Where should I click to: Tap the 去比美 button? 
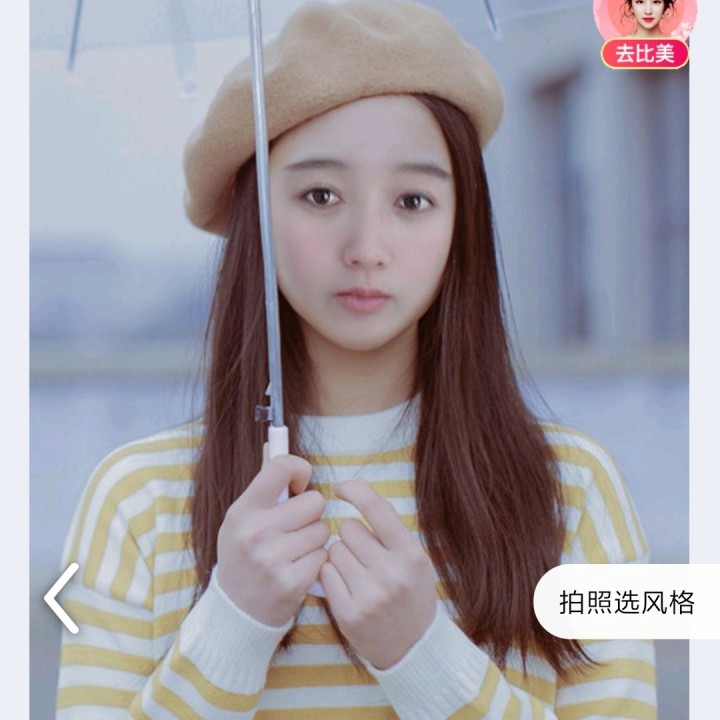point(645,52)
